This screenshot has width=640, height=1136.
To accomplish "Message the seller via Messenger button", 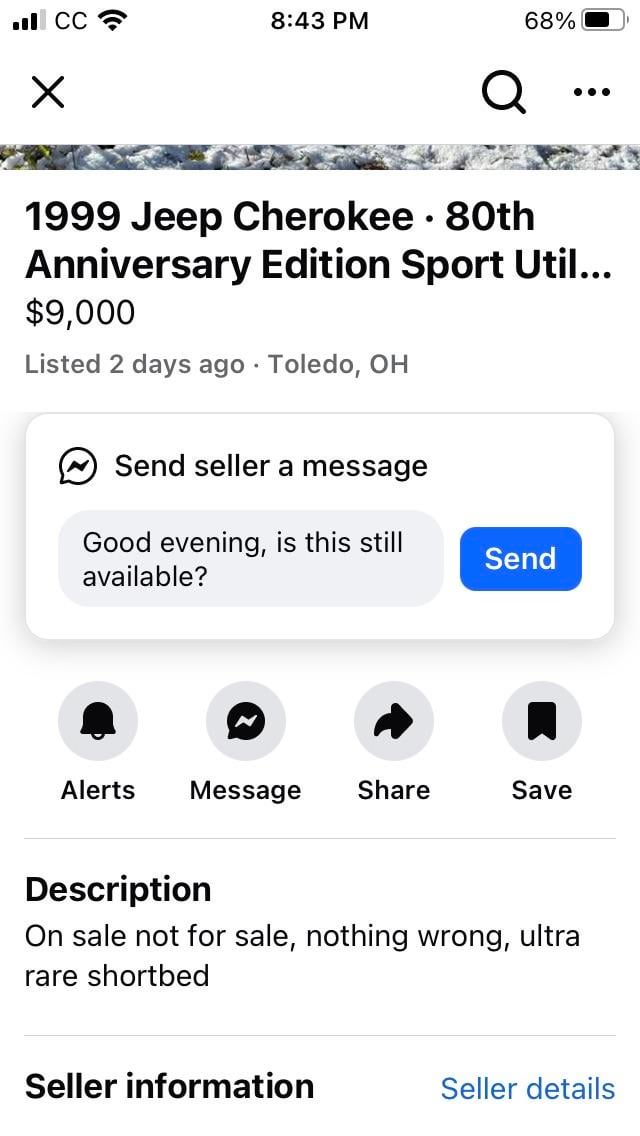I will click(246, 721).
